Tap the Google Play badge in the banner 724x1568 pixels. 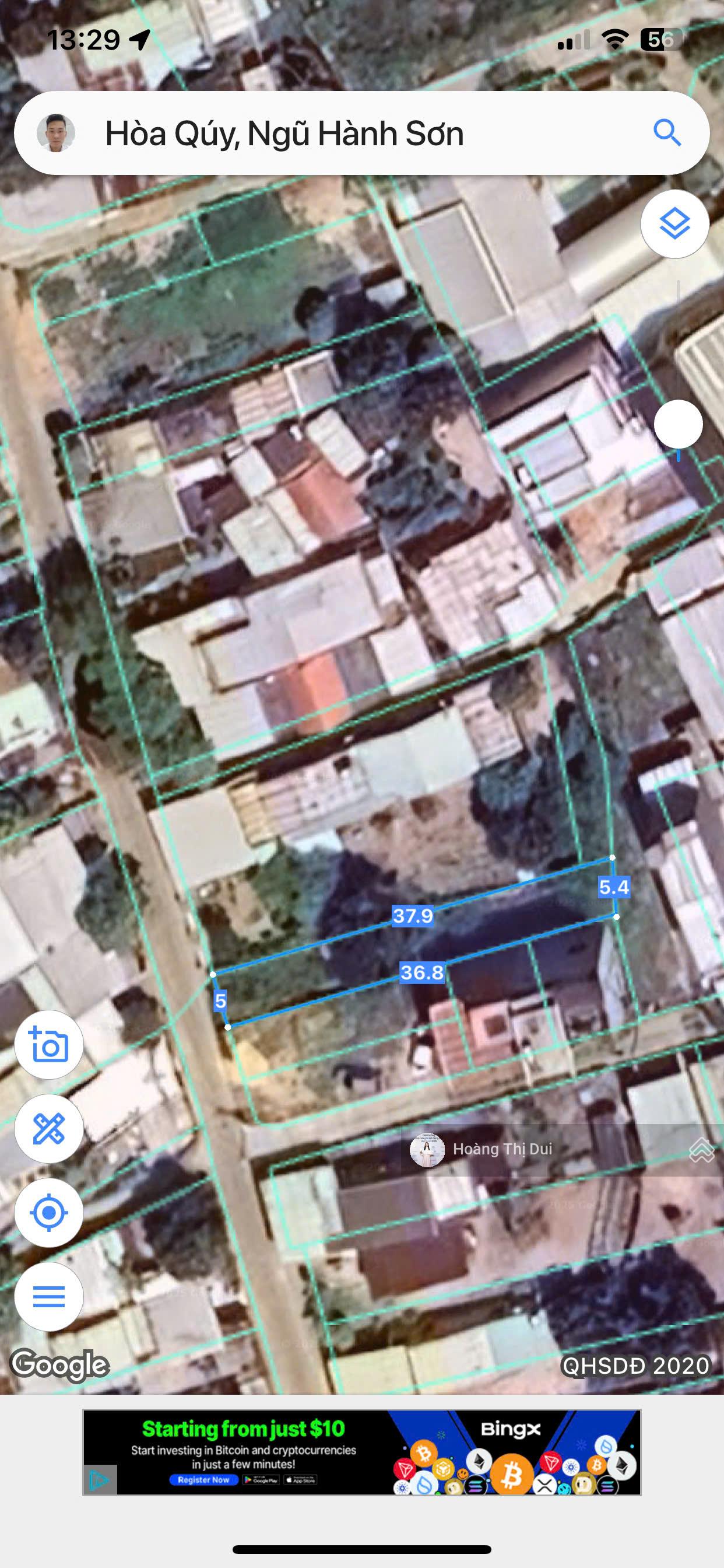pyautogui.click(x=261, y=1481)
